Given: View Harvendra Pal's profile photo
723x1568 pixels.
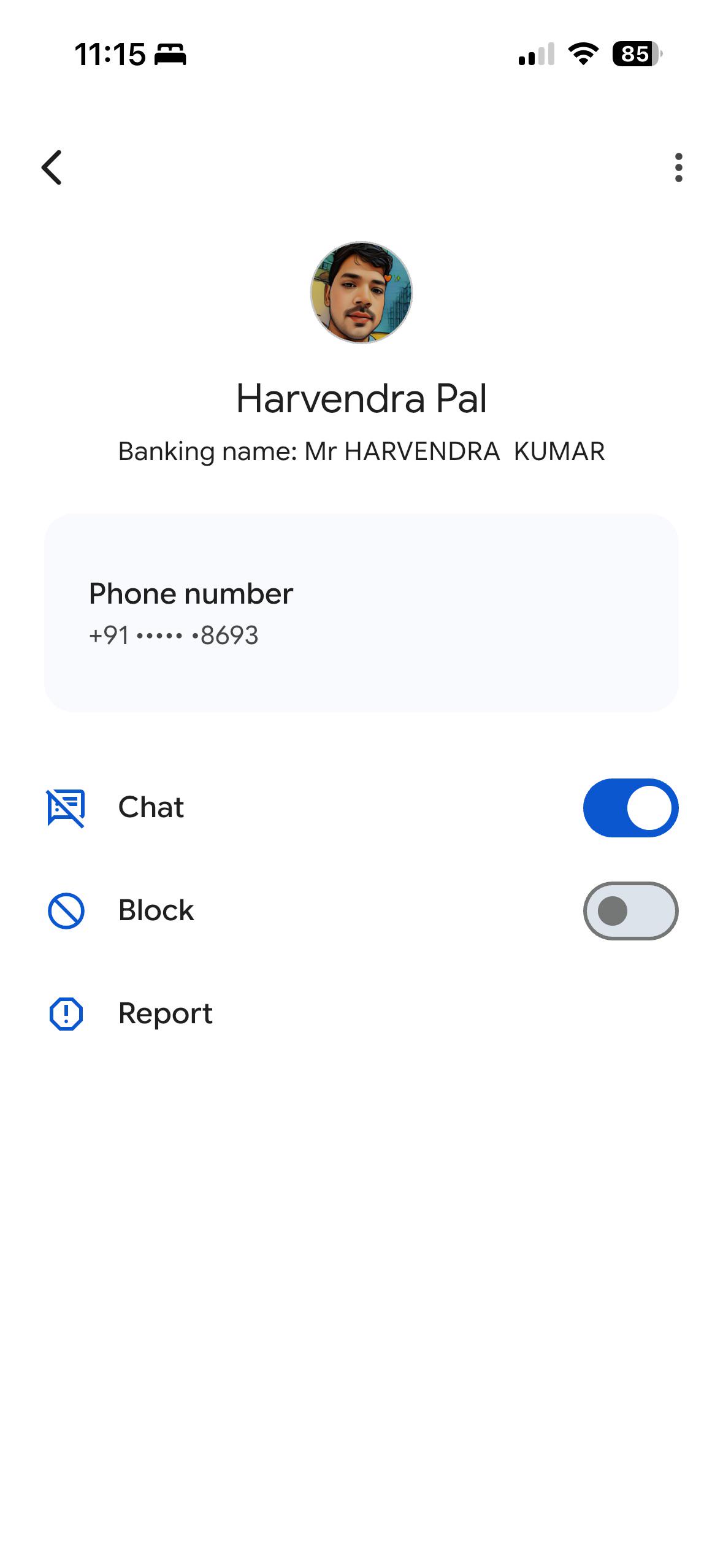Looking at the screenshot, I should [x=362, y=293].
